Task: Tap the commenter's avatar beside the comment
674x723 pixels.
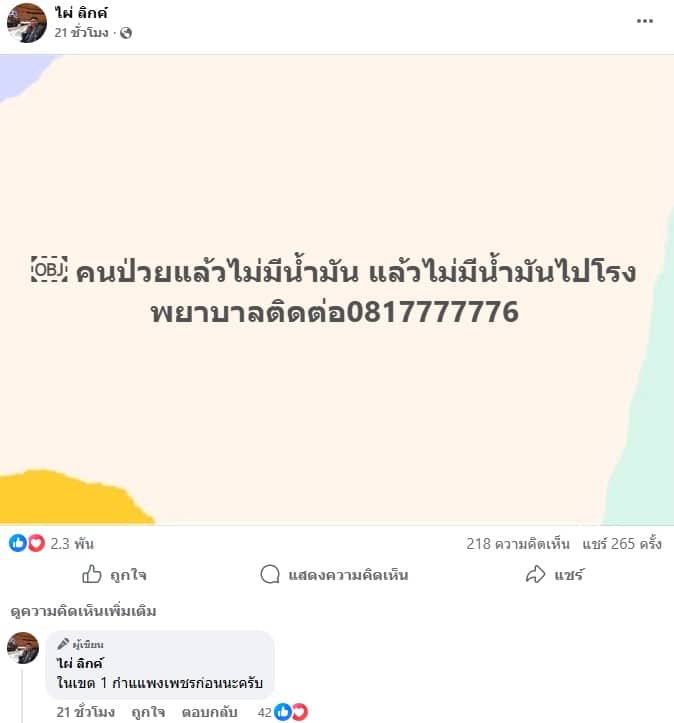Action: tap(23, 648)
